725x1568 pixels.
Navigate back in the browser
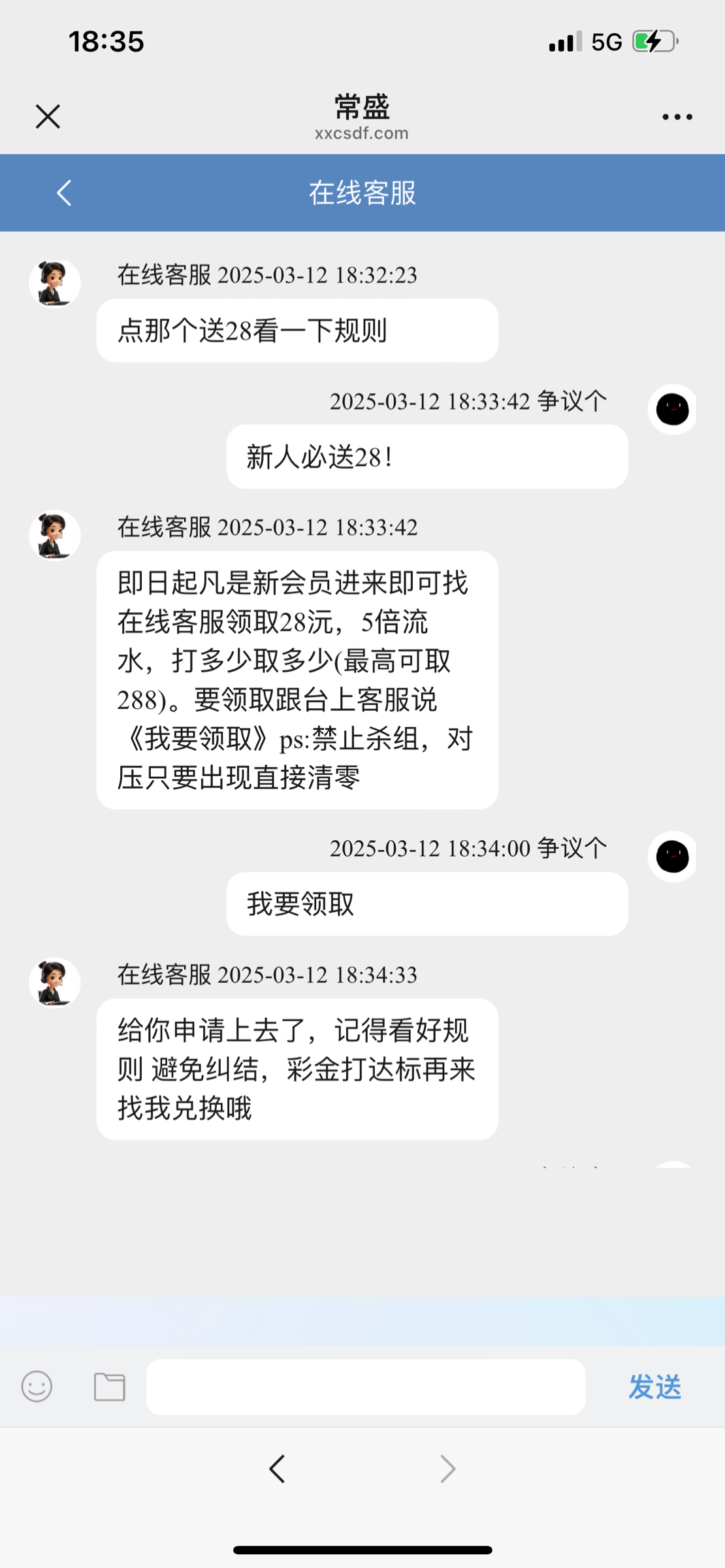click(278, 1469)
